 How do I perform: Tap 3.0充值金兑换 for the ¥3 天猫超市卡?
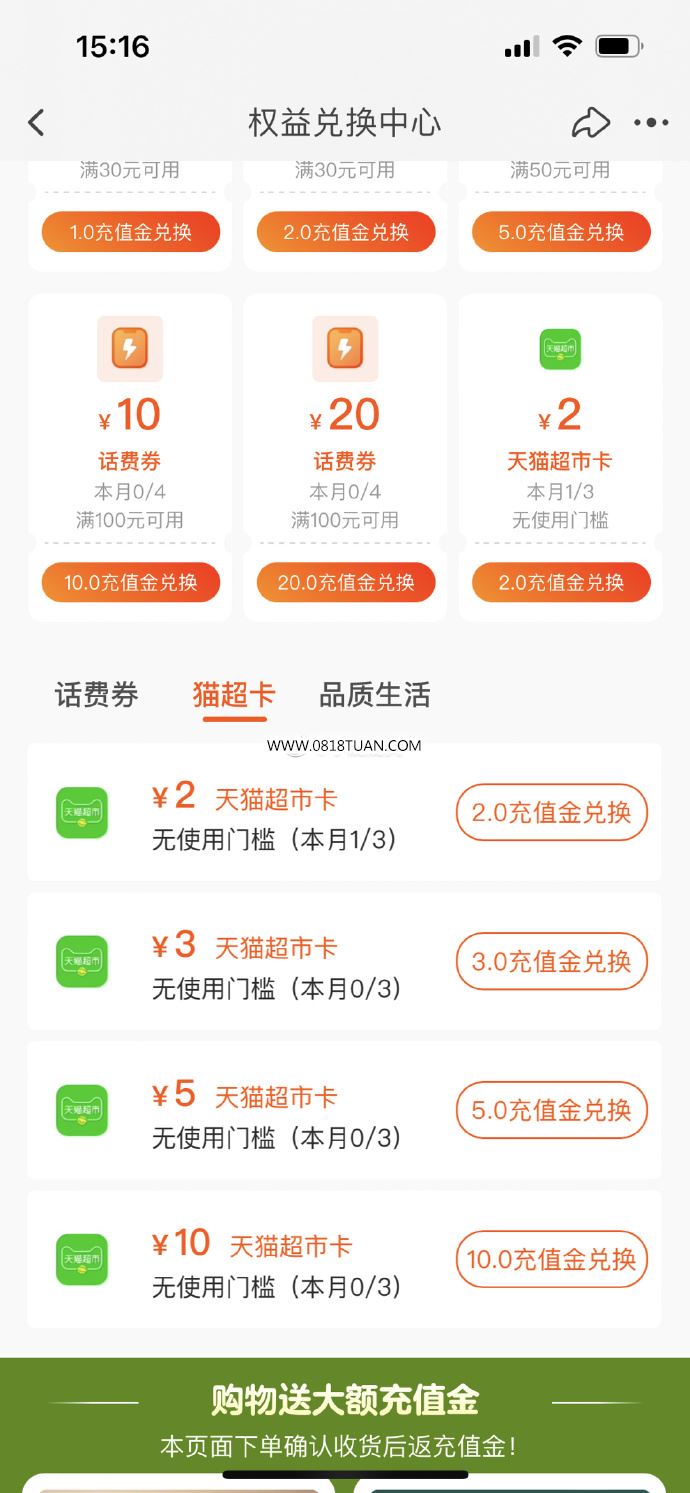[x=552, y=962]
